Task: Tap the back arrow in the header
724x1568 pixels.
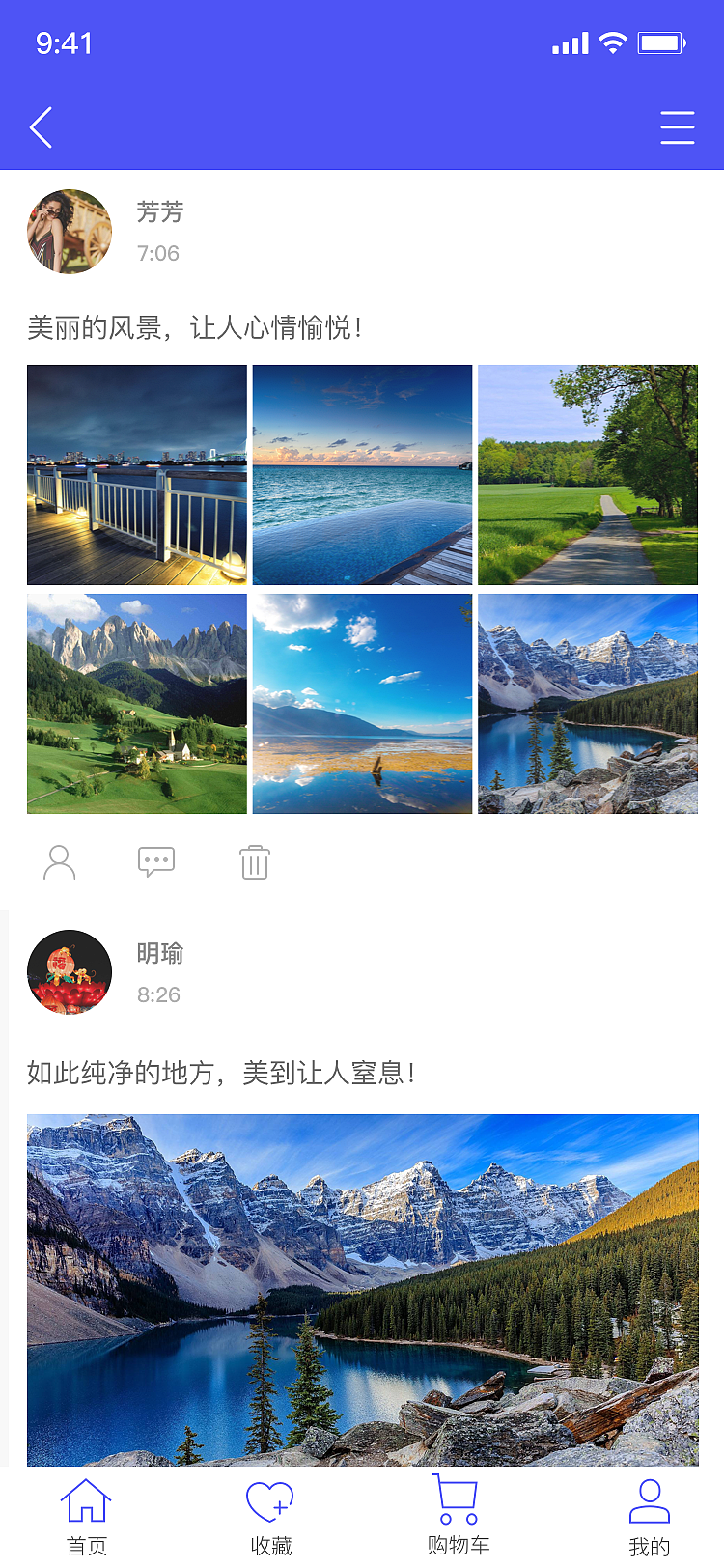Action: [x=41, y=126]
